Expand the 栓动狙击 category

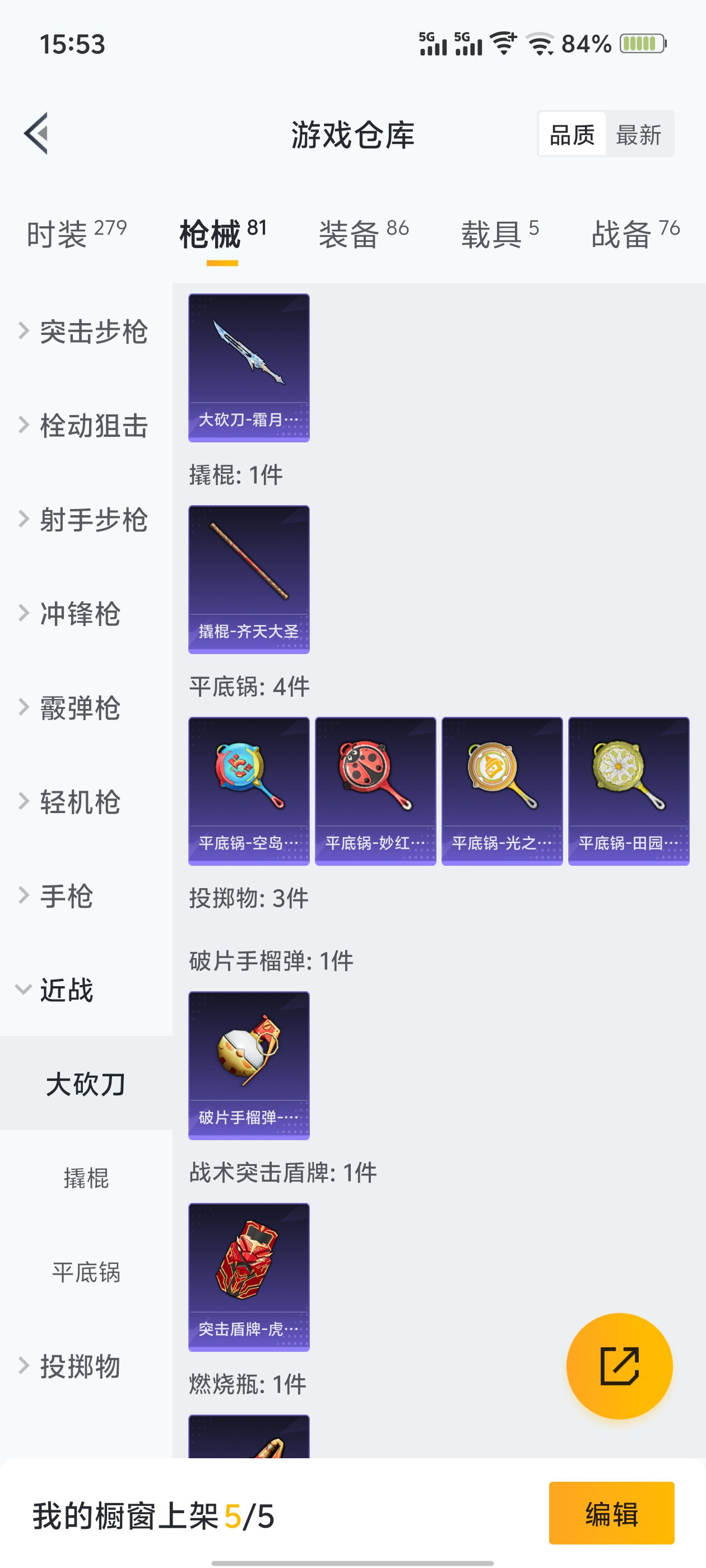(x=85, y=426)
